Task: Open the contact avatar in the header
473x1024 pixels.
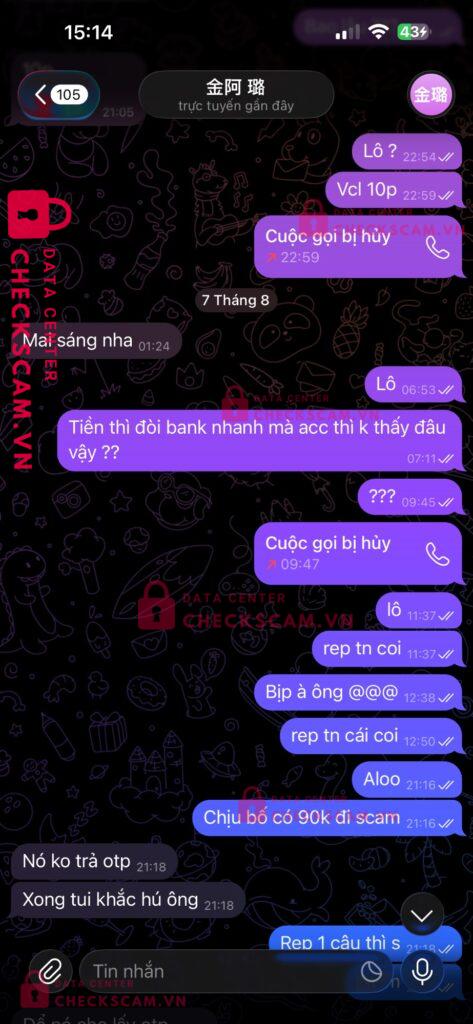Action: pyautogui.click(x=430, y=95)
